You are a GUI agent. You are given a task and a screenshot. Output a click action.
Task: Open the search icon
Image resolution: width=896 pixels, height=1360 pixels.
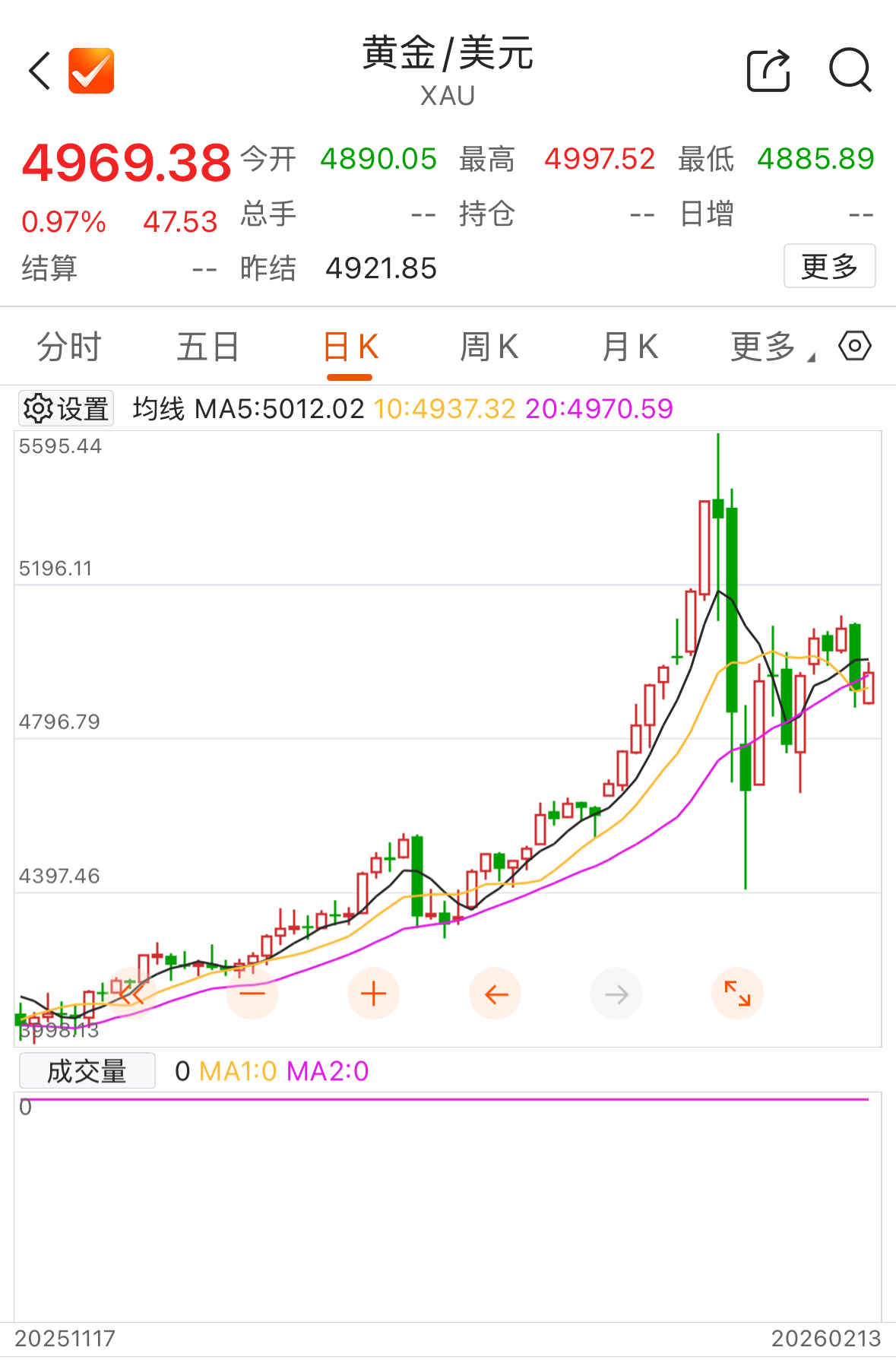pos(851,70)
